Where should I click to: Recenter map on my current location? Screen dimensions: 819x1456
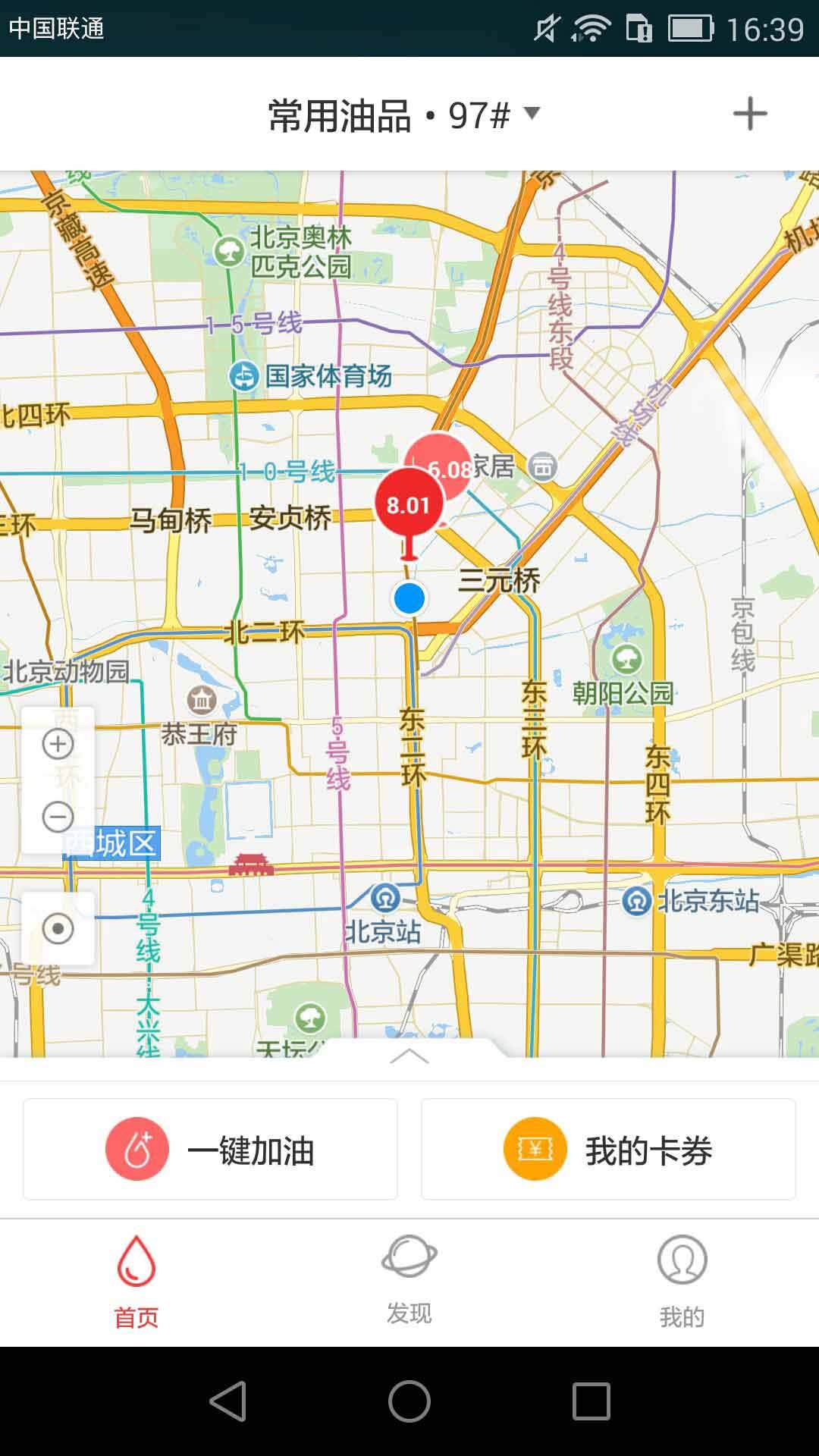58,929
